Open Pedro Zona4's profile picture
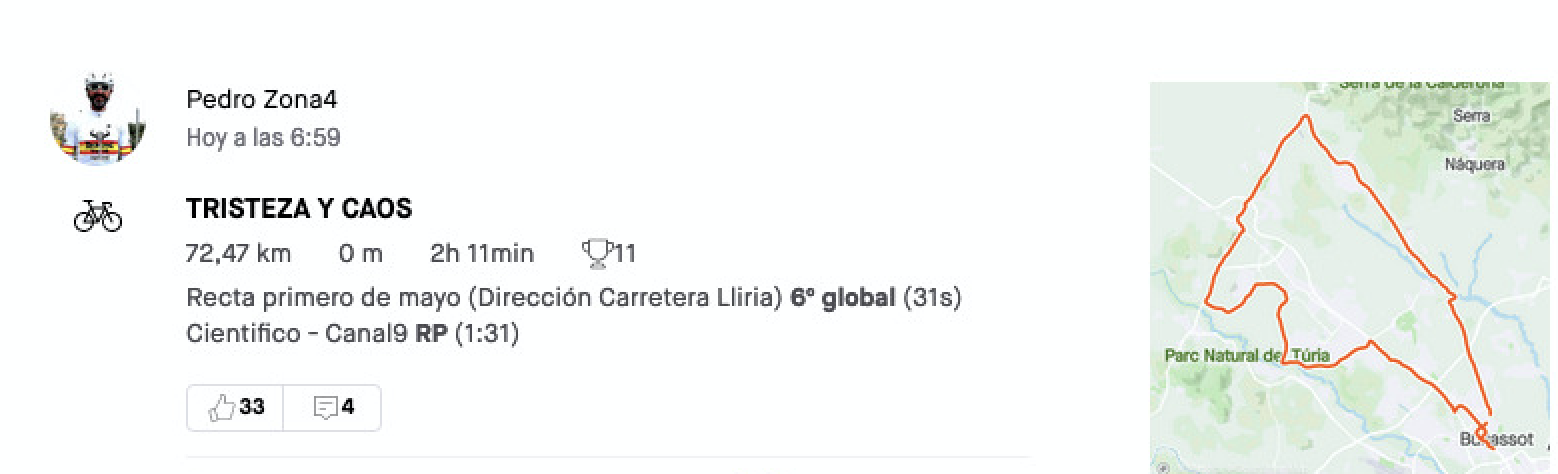This screenshot has width=1558, height=474. pyautogui.click(x=98, y=120)
